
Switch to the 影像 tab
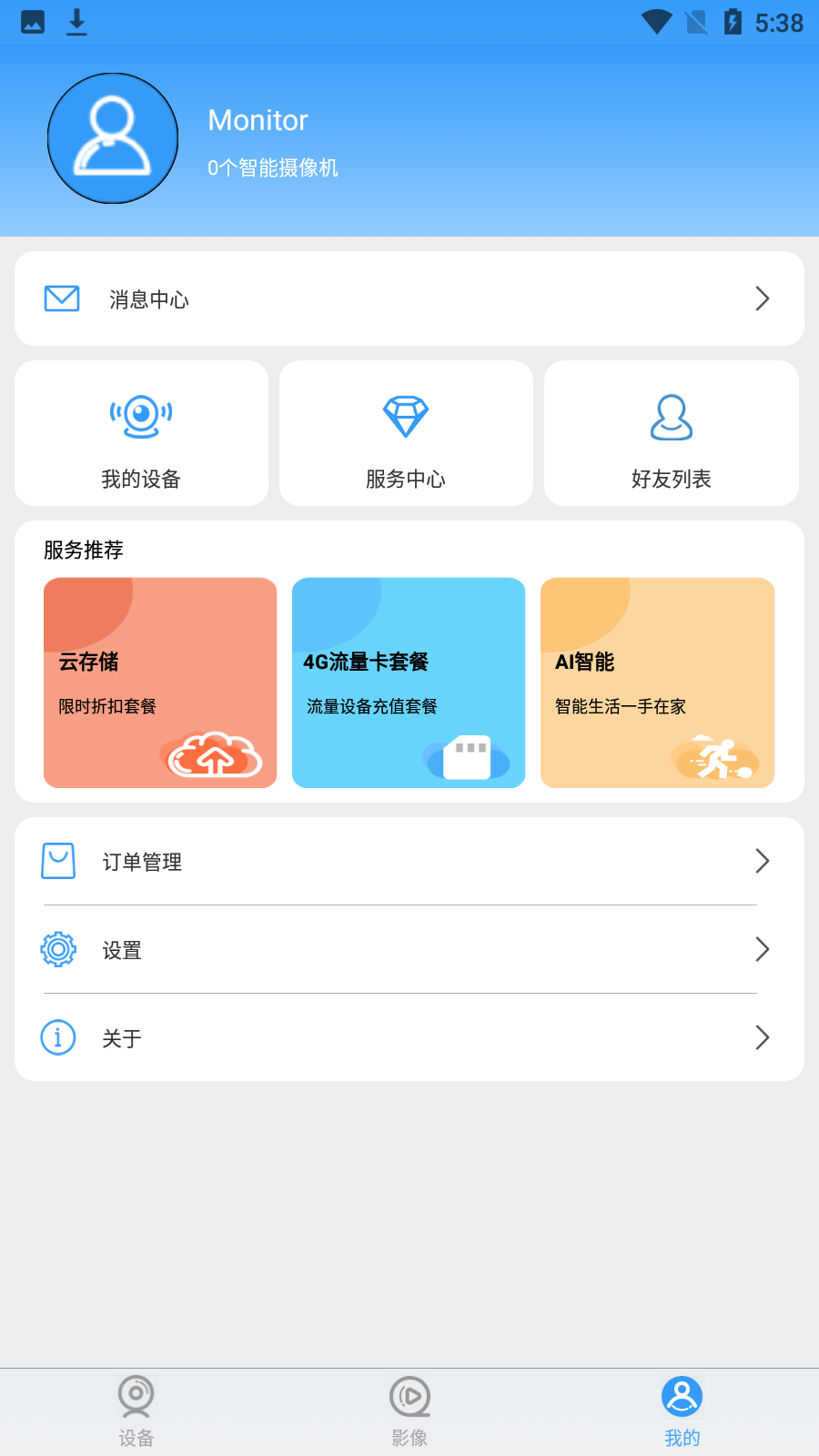(x=409, y=1409)
